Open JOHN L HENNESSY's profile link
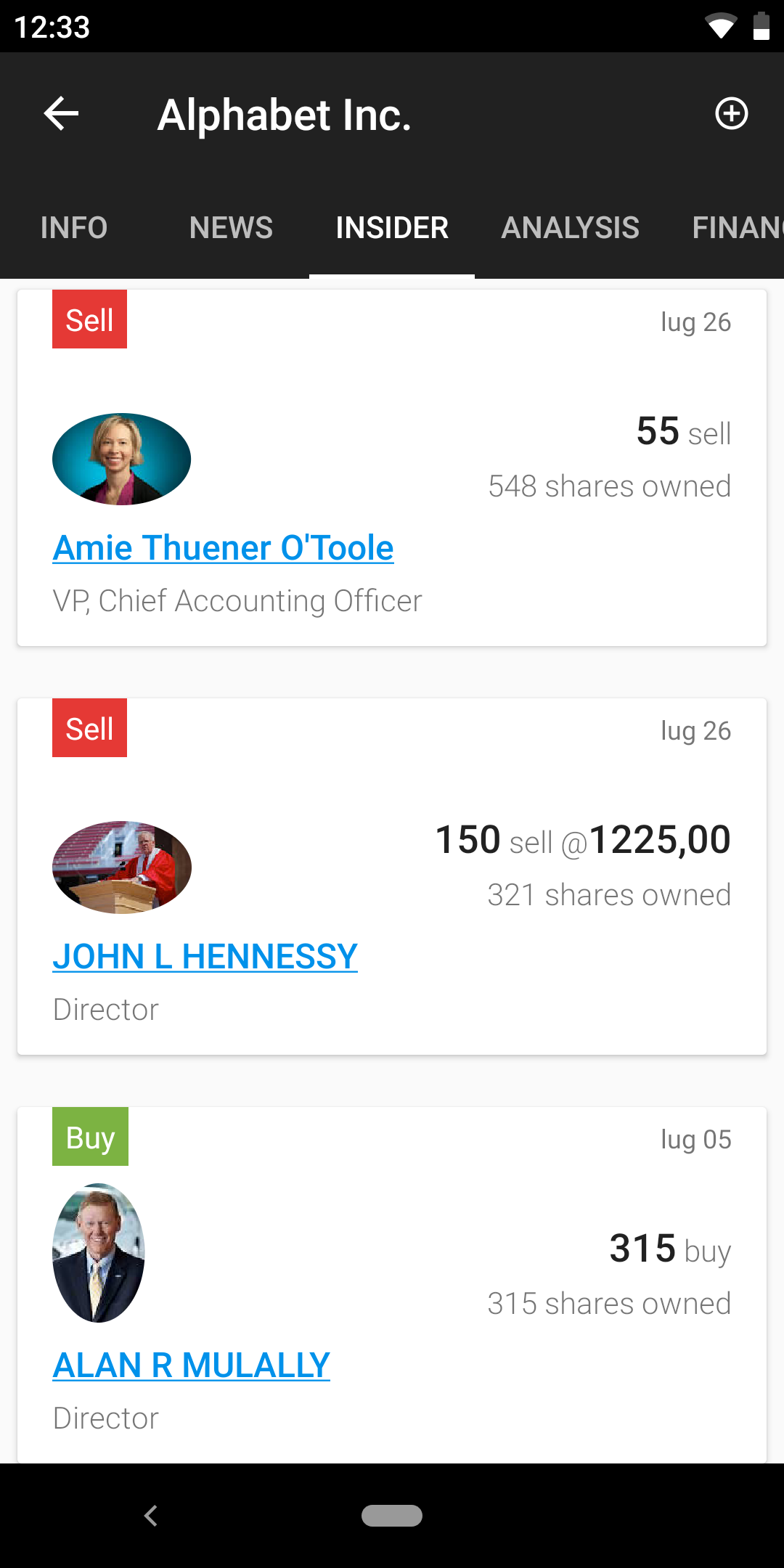Screen dimensions: 784x1568 pos(205,957)
